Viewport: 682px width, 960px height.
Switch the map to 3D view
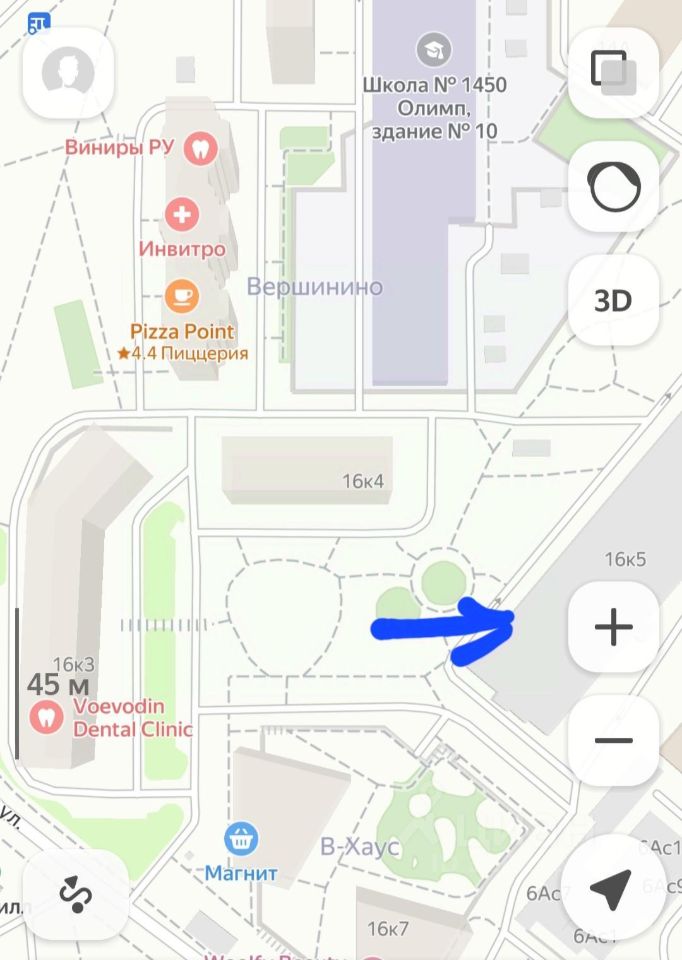click(613, 300)
